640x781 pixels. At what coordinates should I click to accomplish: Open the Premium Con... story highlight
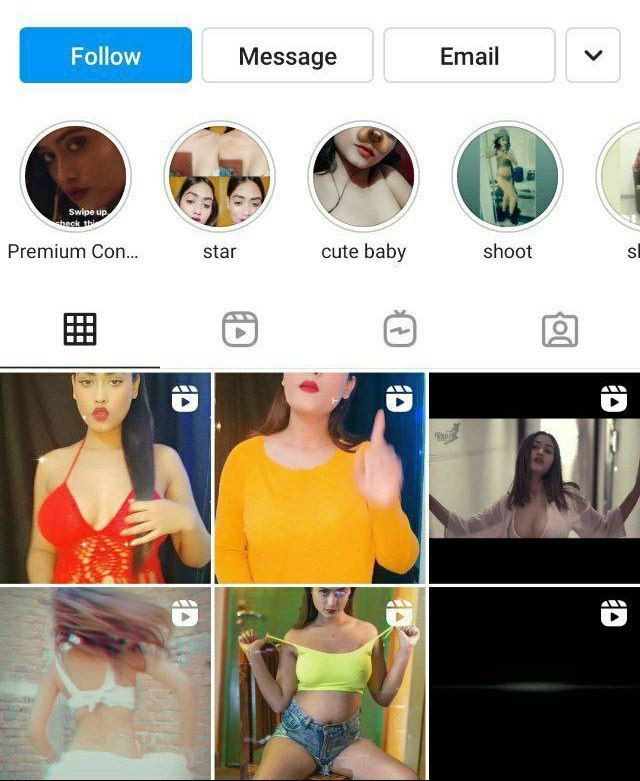[x=76, y=176]
